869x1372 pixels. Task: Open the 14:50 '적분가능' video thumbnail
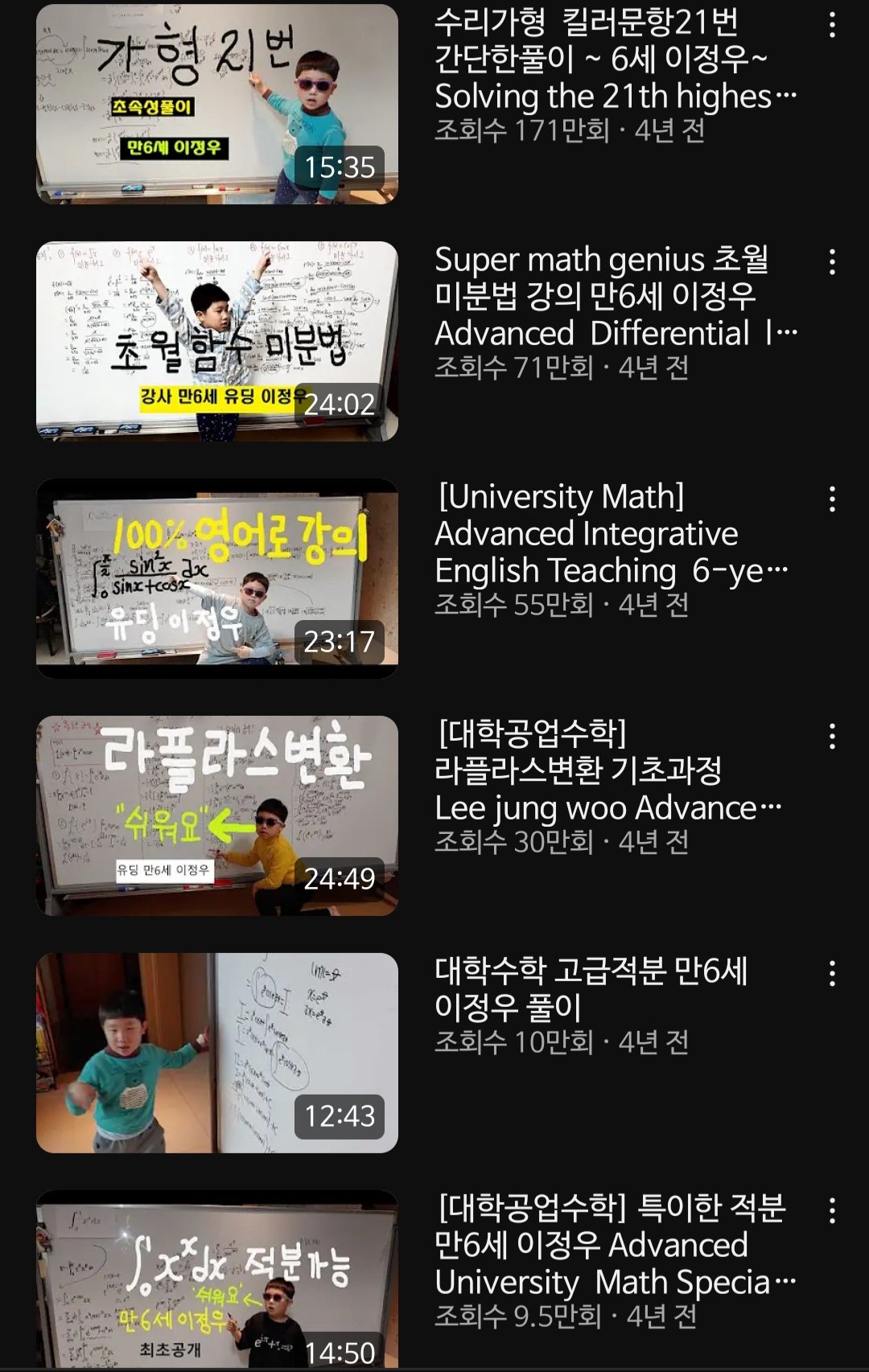click(x=216, y=1279)
